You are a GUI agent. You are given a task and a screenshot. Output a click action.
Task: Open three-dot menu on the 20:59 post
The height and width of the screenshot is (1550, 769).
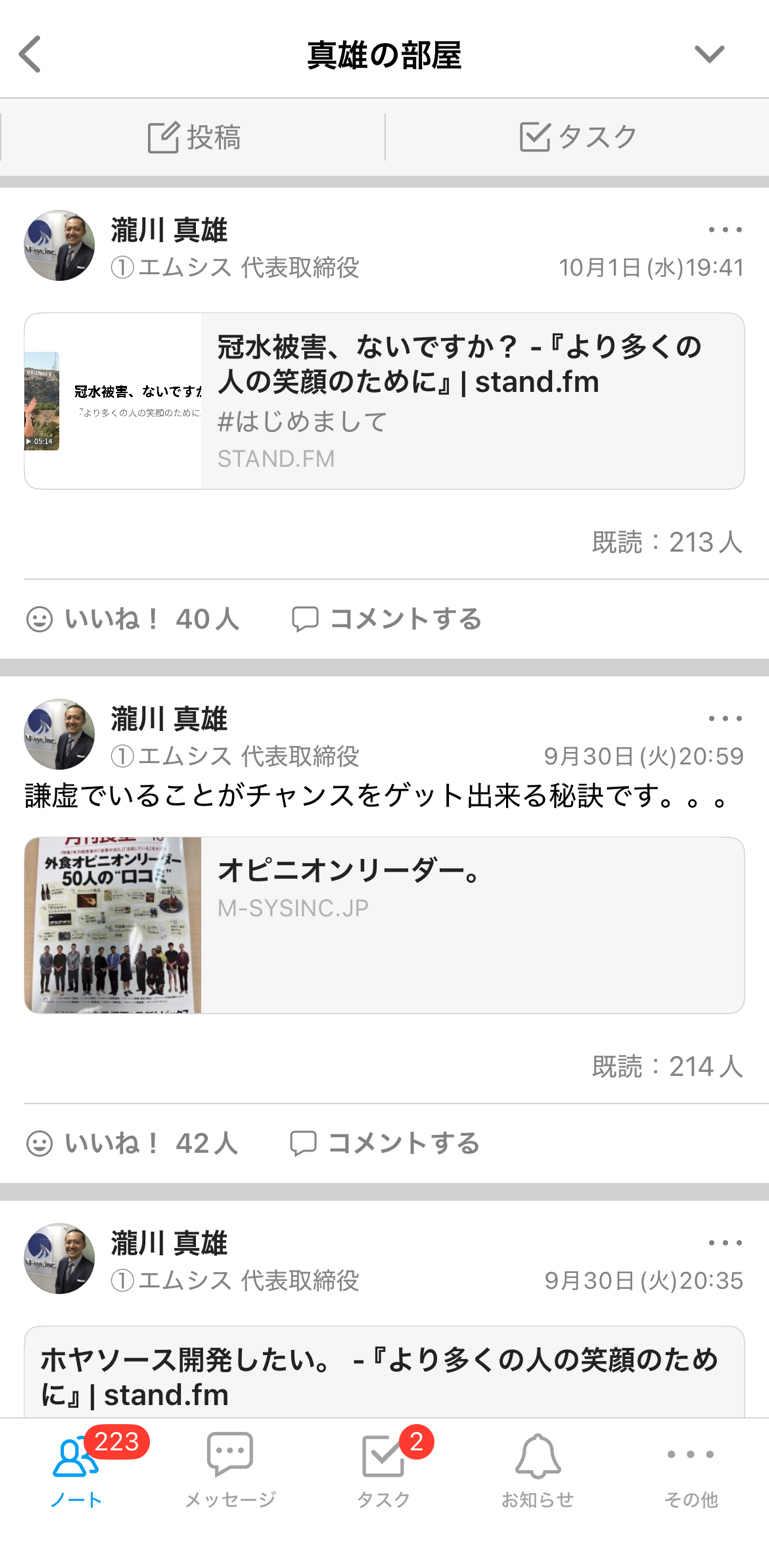click(x=724, y=718)
